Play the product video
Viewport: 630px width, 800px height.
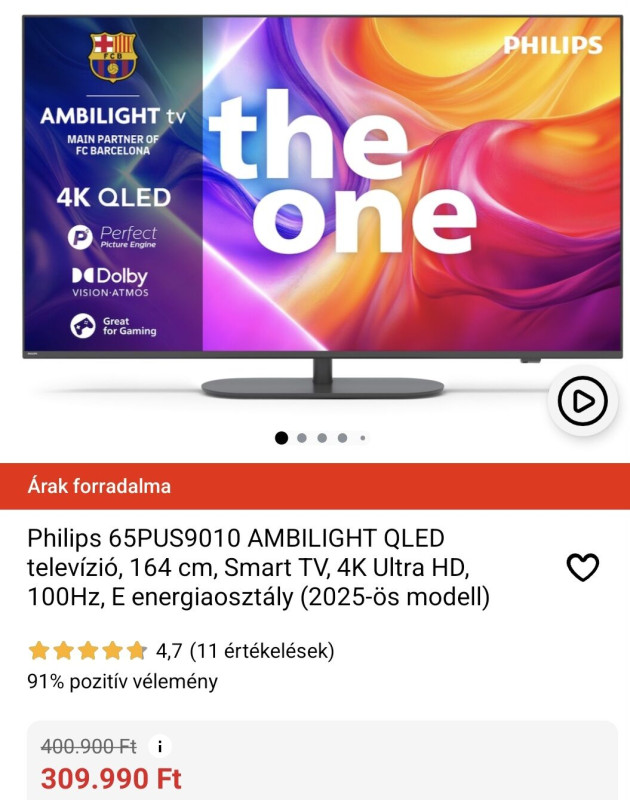(582, 402)
